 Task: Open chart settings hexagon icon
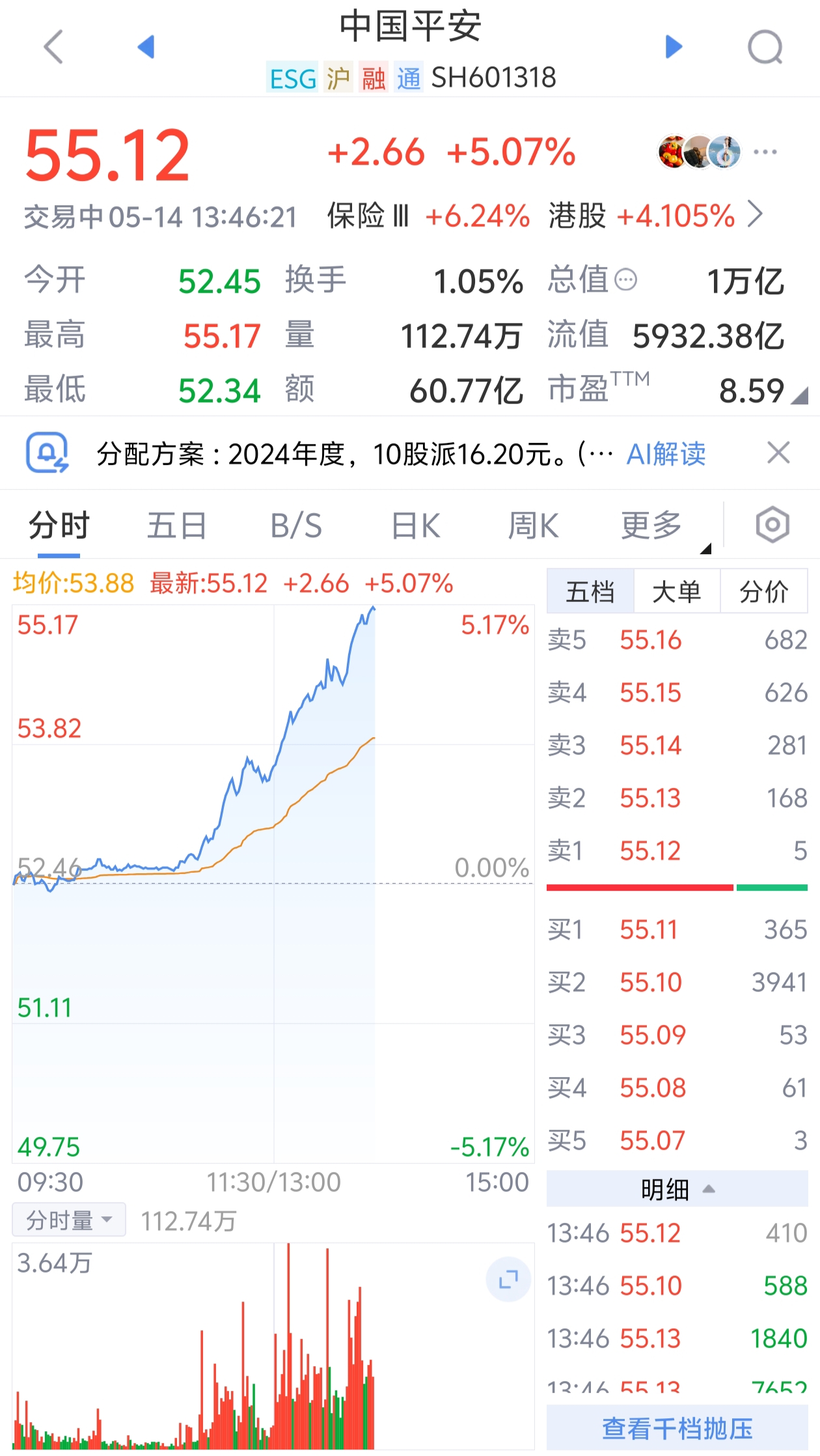[772, 525]
